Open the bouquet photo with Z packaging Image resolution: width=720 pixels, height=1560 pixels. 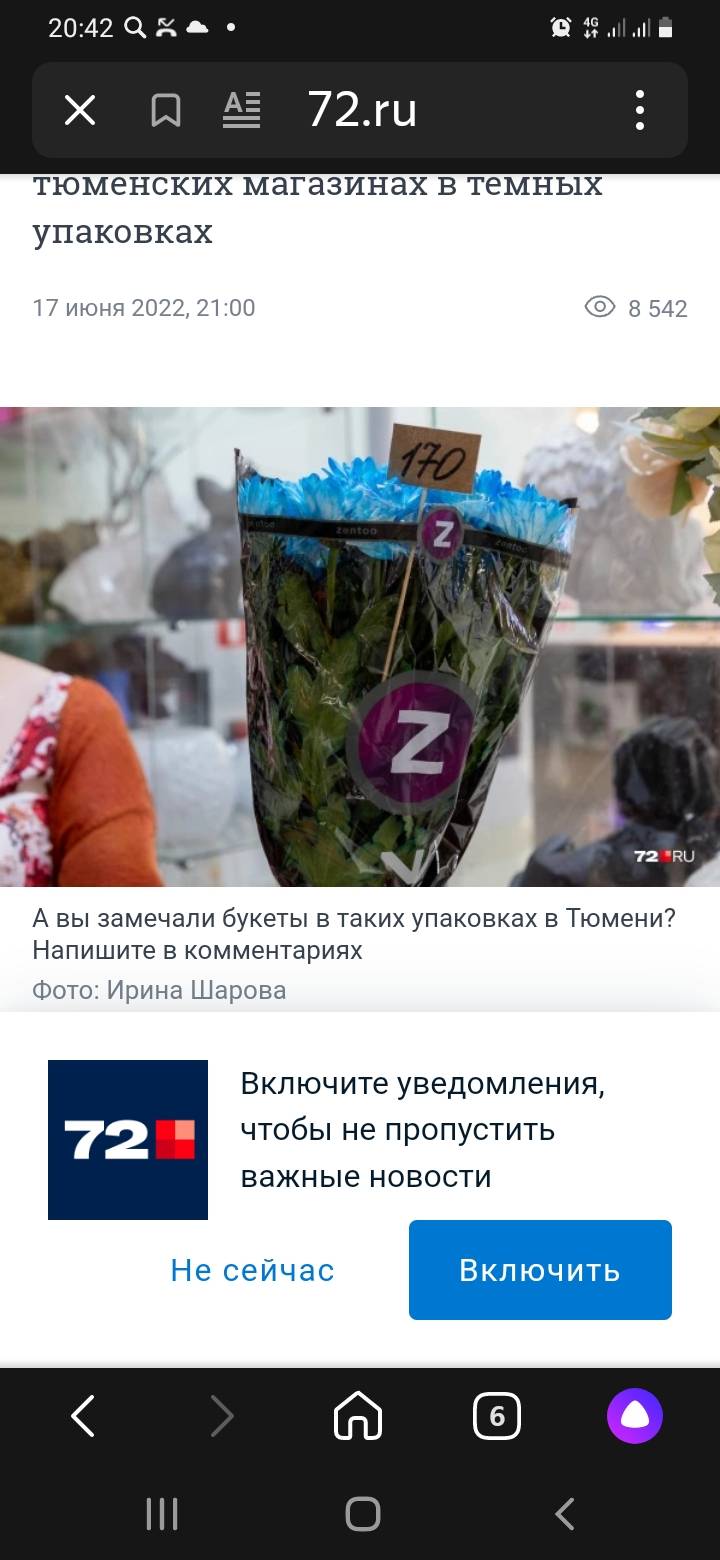tap(360, 646)
